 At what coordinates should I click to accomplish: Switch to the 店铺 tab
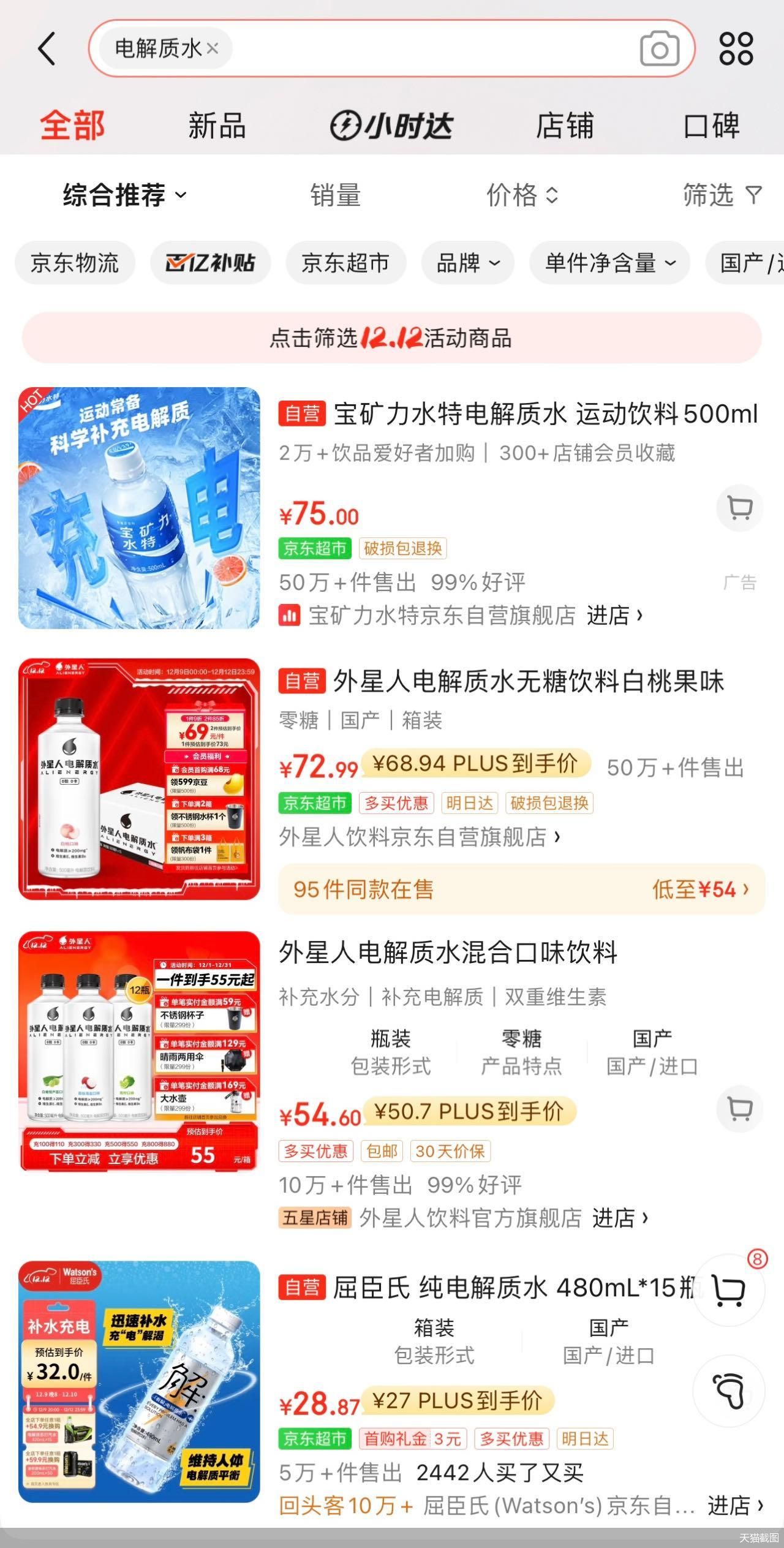click(564, 126)
